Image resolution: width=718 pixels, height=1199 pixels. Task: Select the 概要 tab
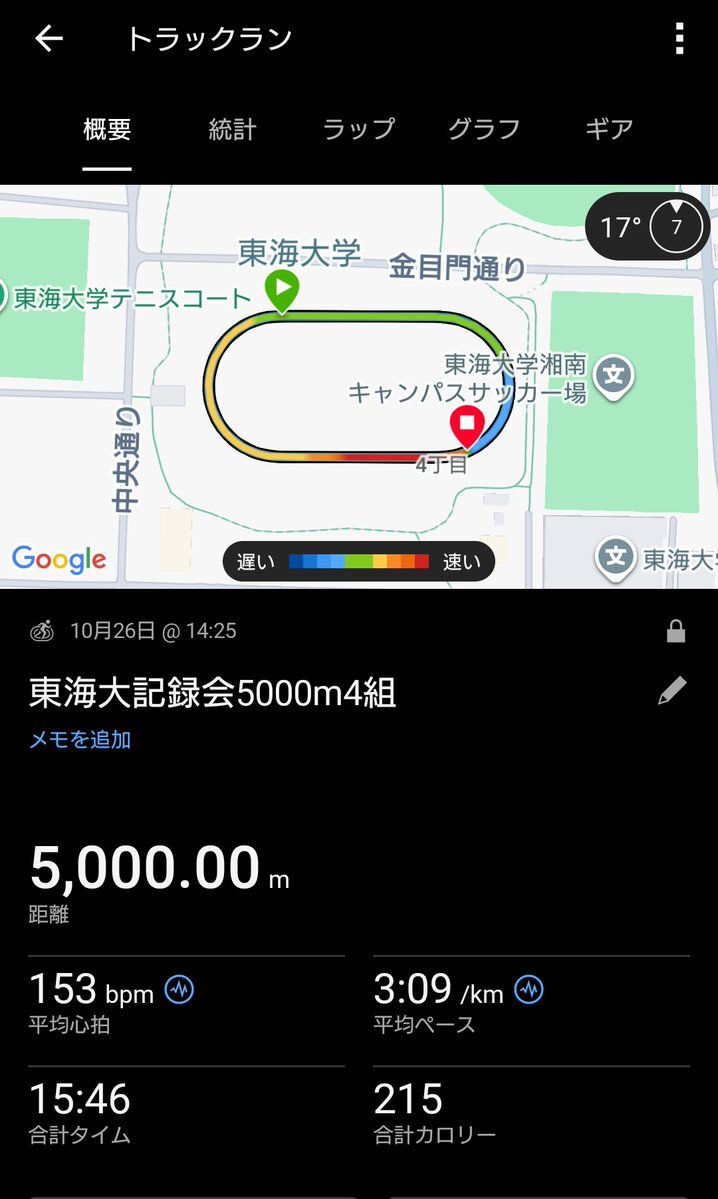click(107, 129)
